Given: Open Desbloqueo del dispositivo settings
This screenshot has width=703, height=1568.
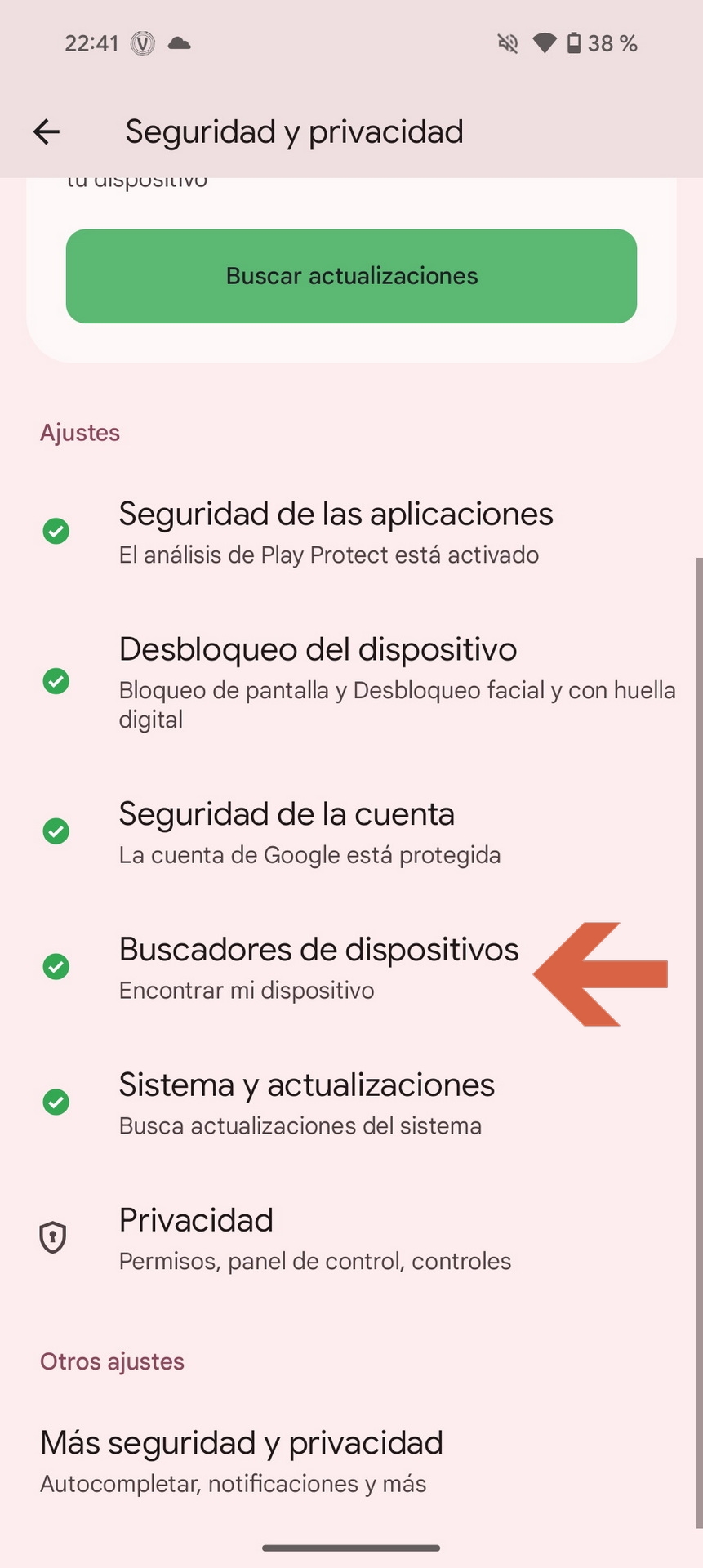Looking at the screenshot, I should [351, 682].
